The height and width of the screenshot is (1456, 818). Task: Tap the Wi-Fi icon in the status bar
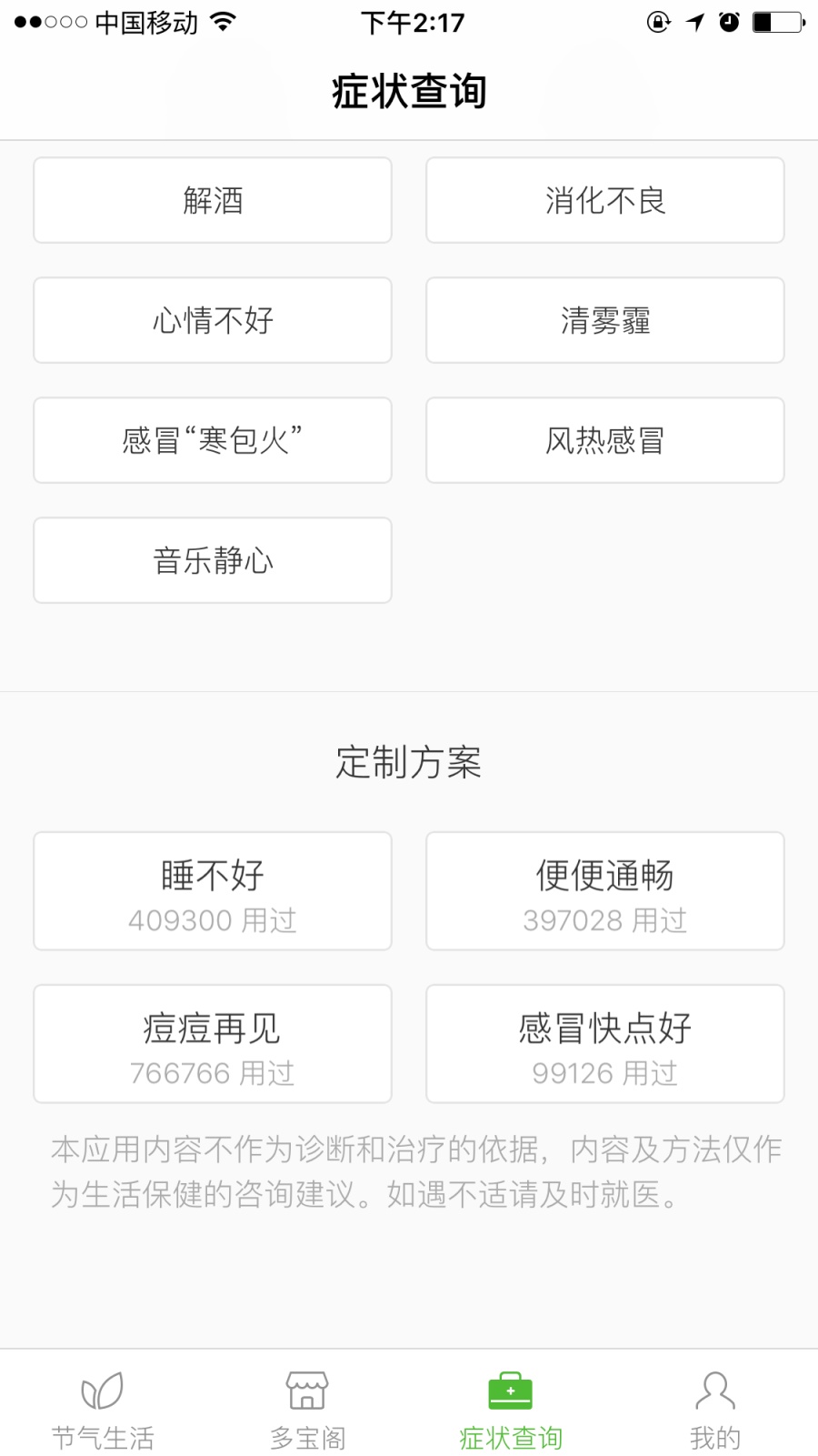[x=221, y=22]
